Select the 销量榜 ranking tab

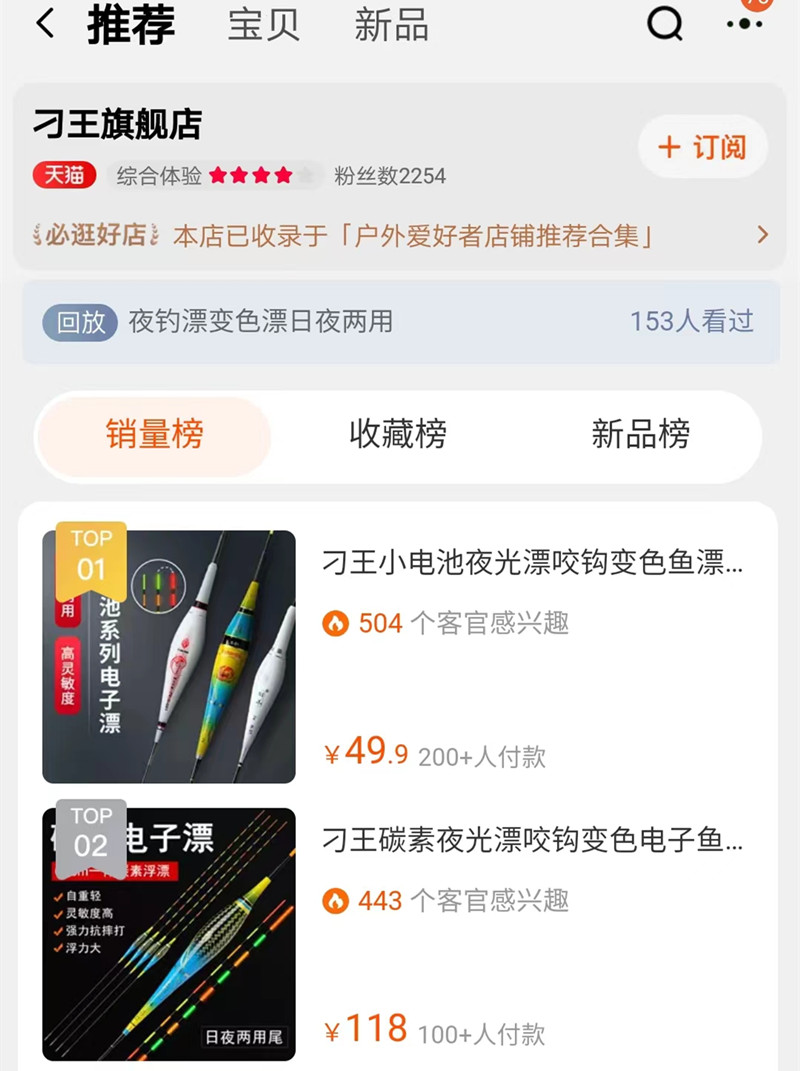154,435
